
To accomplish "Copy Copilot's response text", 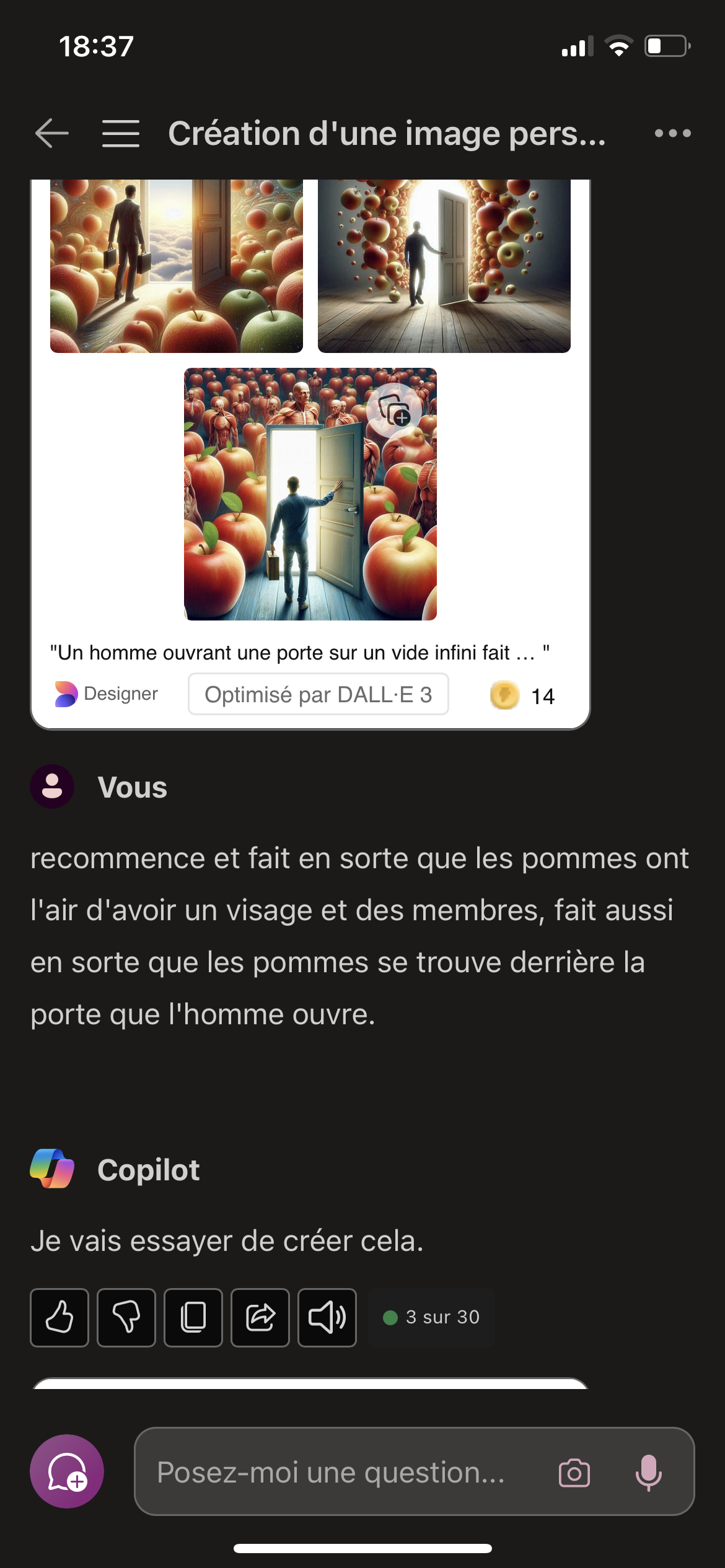I will 193,1317.
